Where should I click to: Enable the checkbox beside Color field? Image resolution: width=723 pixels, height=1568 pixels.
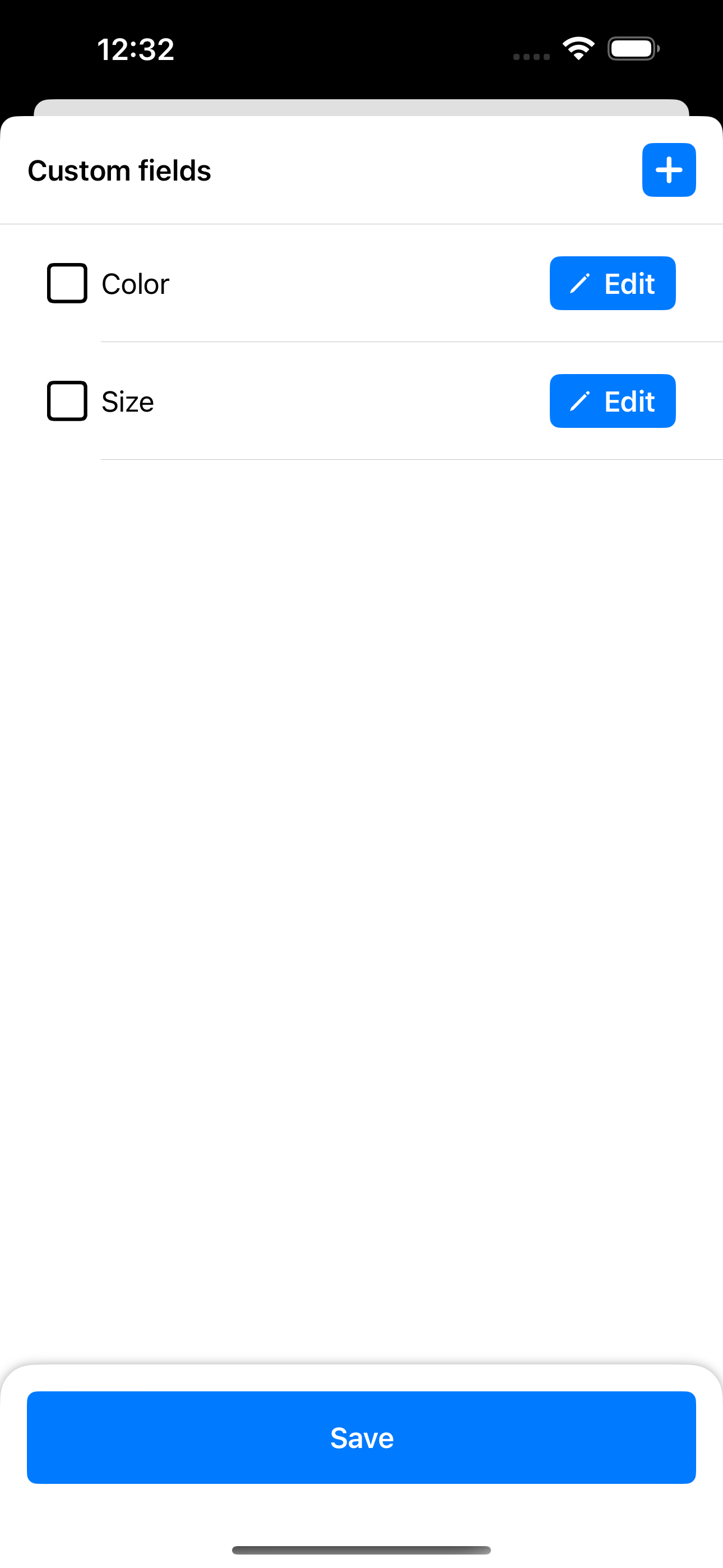[x=67, y=283]
